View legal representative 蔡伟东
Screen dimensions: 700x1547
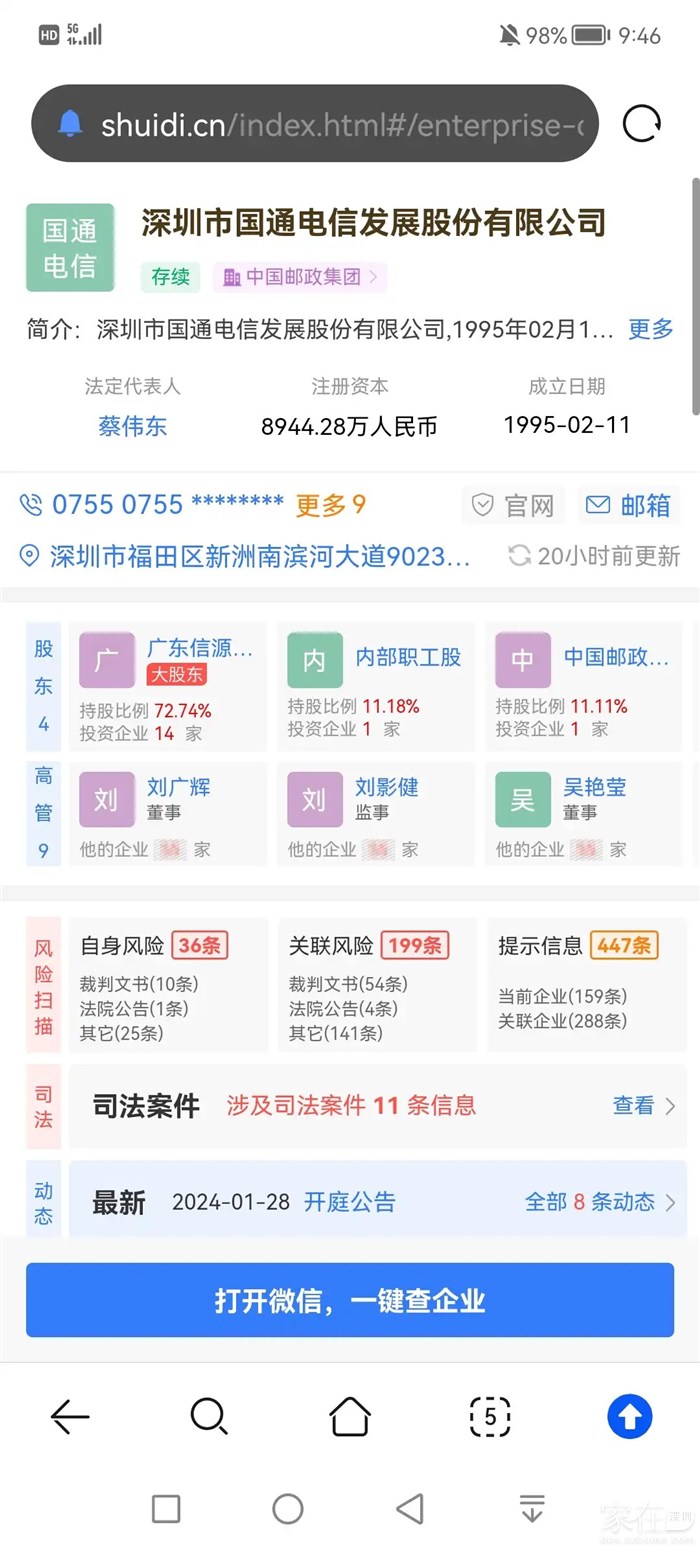point(132,426)
